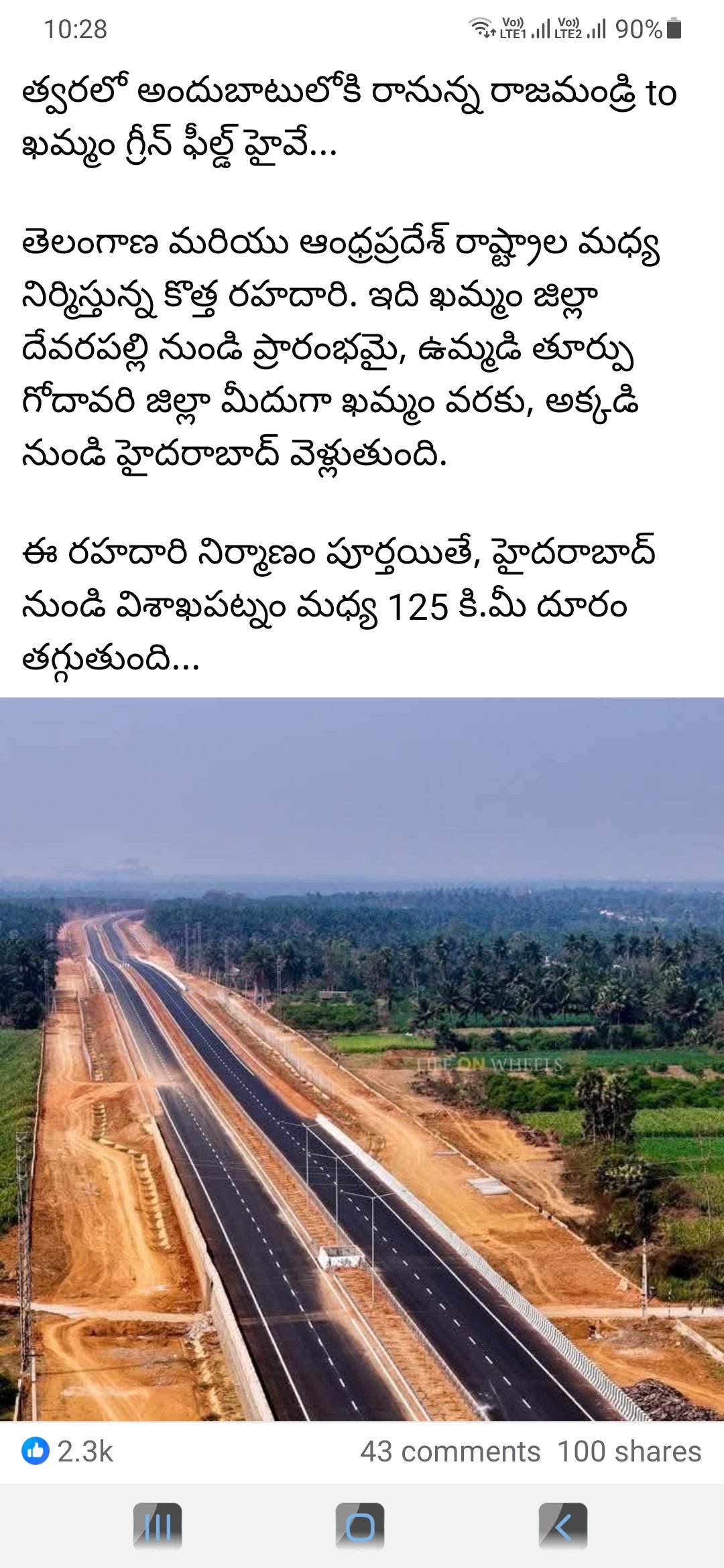Open the 43 comments
Viewport: 724px width, 1568px height.
pyautogui.click(x=450, y=1451)
